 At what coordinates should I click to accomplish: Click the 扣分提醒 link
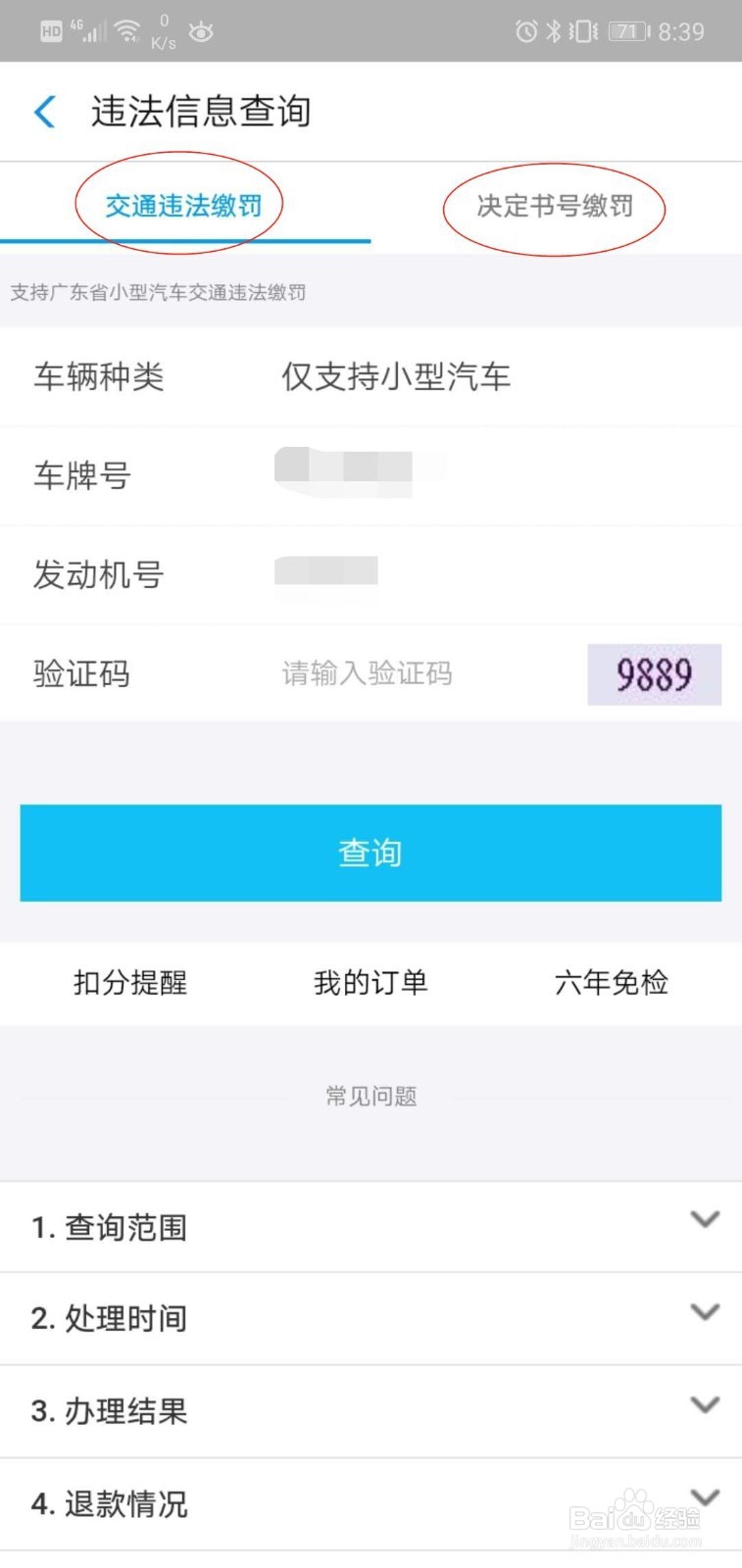click(131, 984)
